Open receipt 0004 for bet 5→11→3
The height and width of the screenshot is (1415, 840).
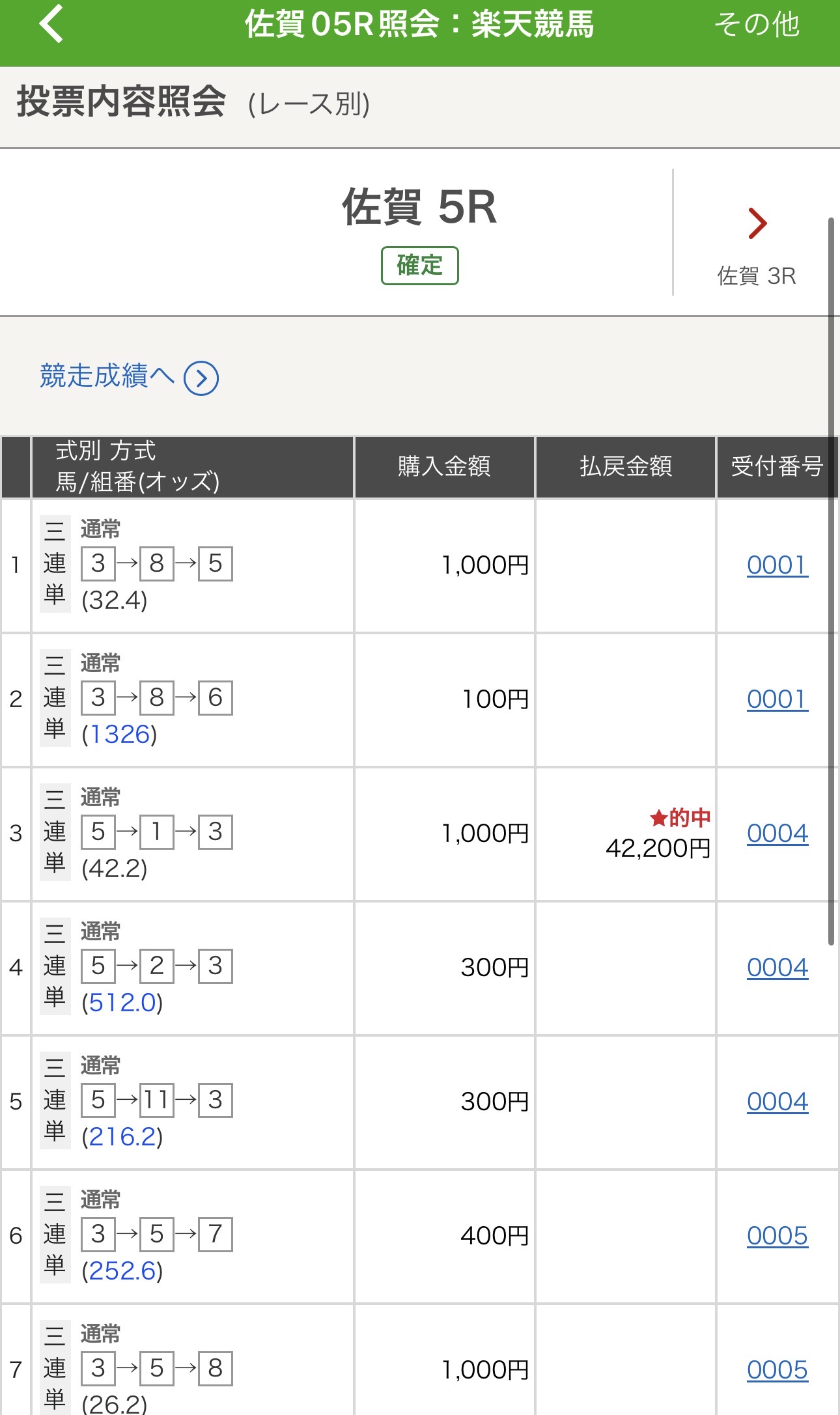click(x=777, y=1102)
